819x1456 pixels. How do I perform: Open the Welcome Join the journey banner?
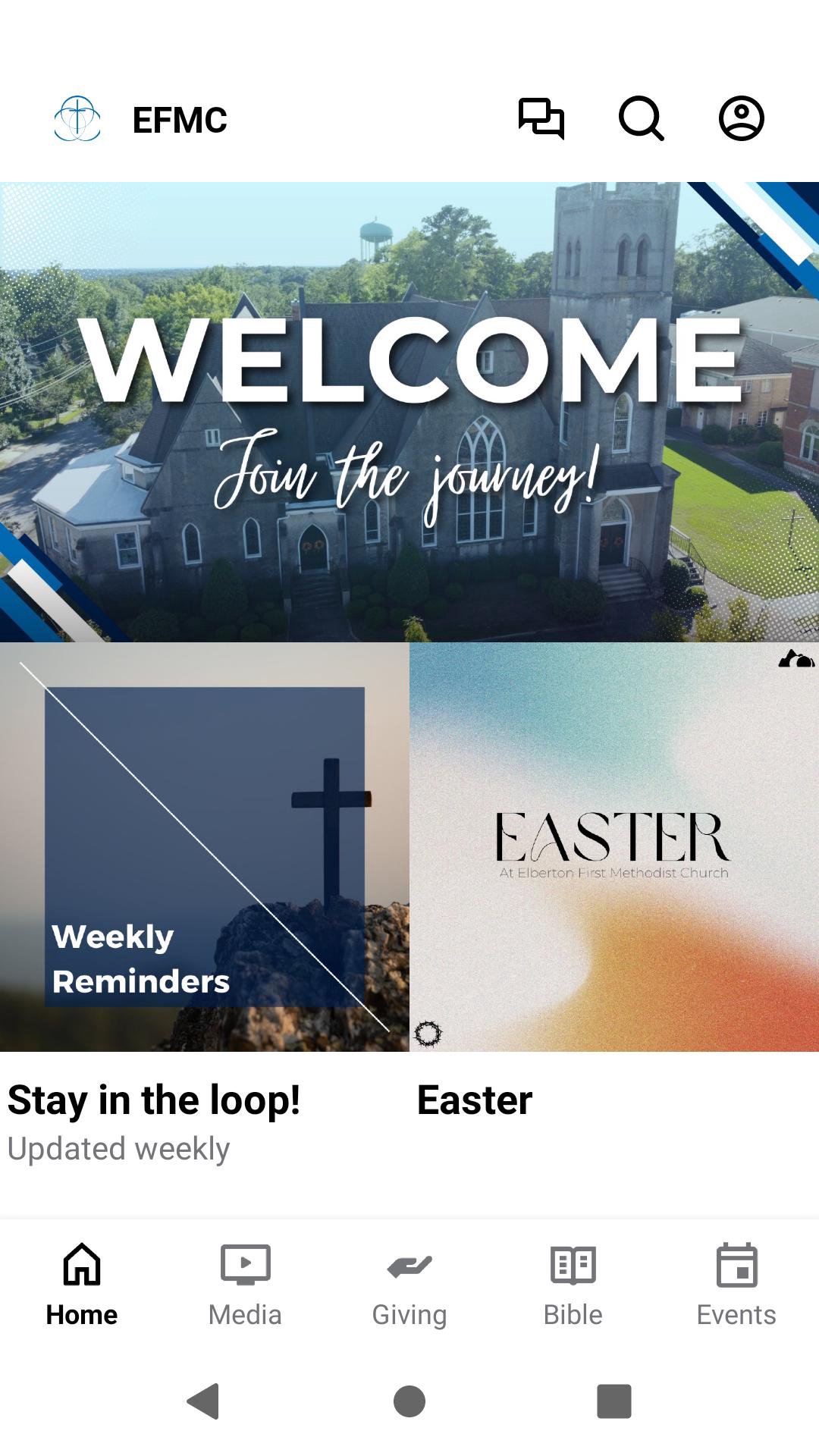tap(409, 412)
